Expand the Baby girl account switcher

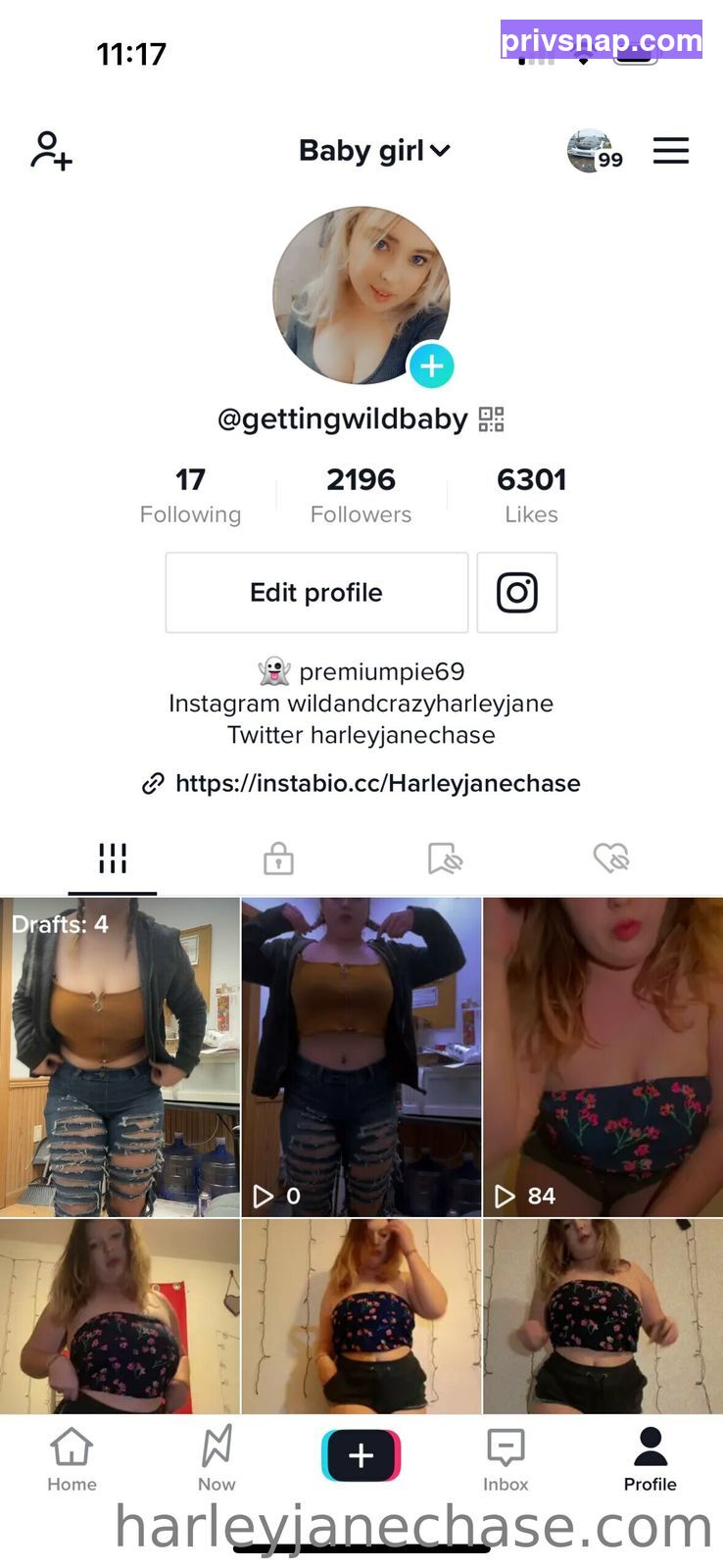tap(374, 151)
